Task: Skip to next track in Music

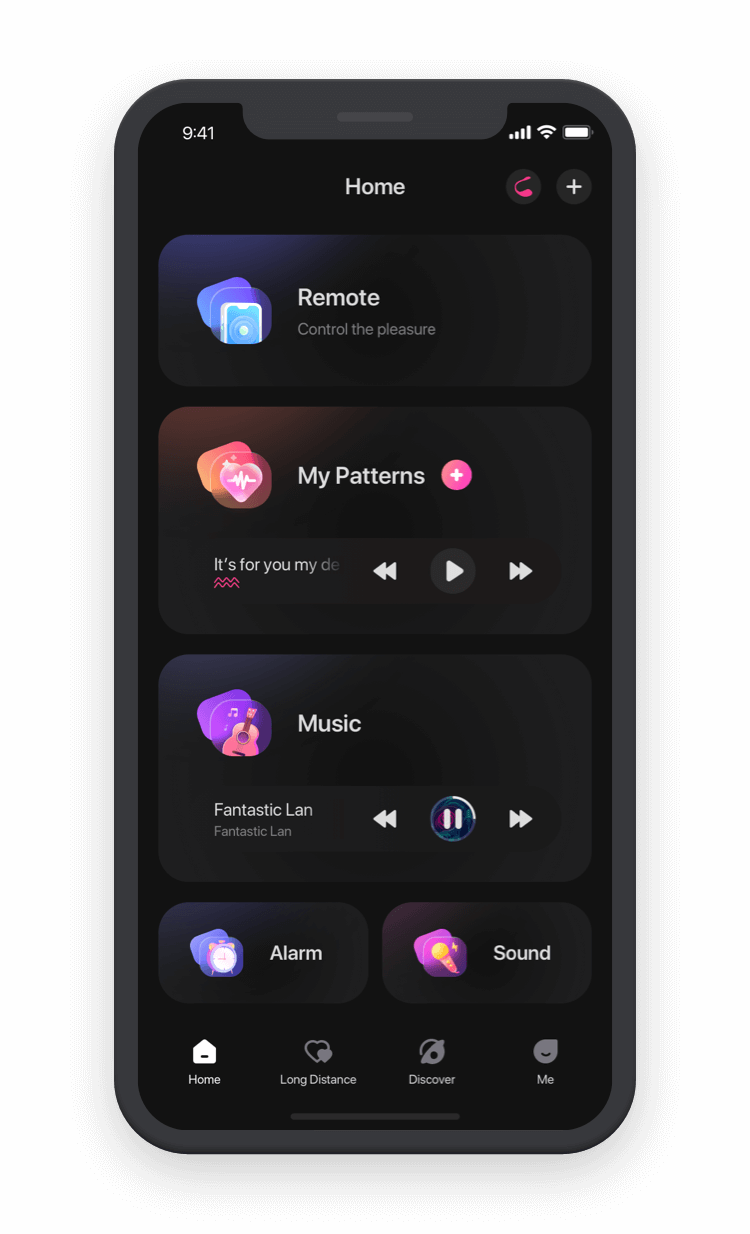Action: pyautogui.click(x=520, y=819)
